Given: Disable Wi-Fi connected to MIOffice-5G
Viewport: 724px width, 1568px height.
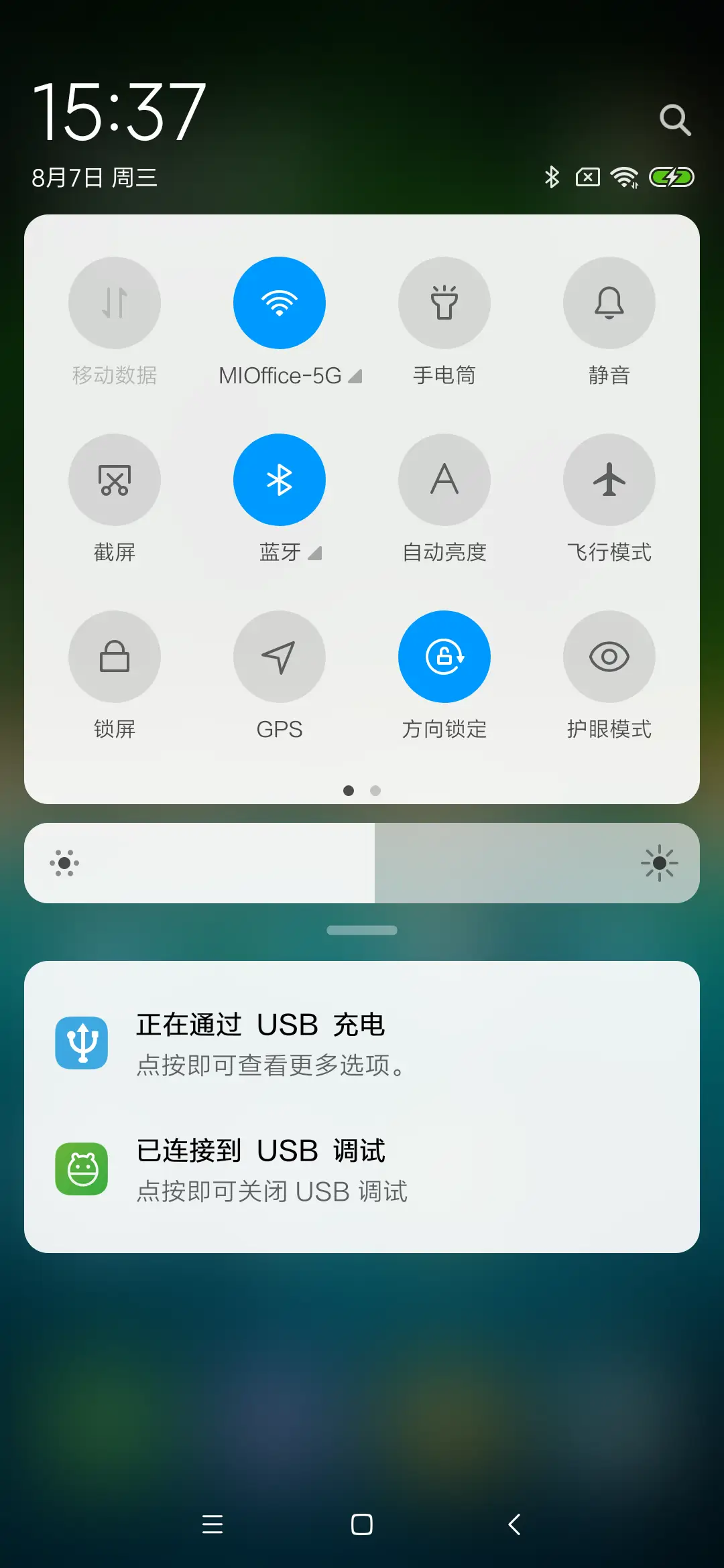Looking at the screenshot, I should (280, 302).
